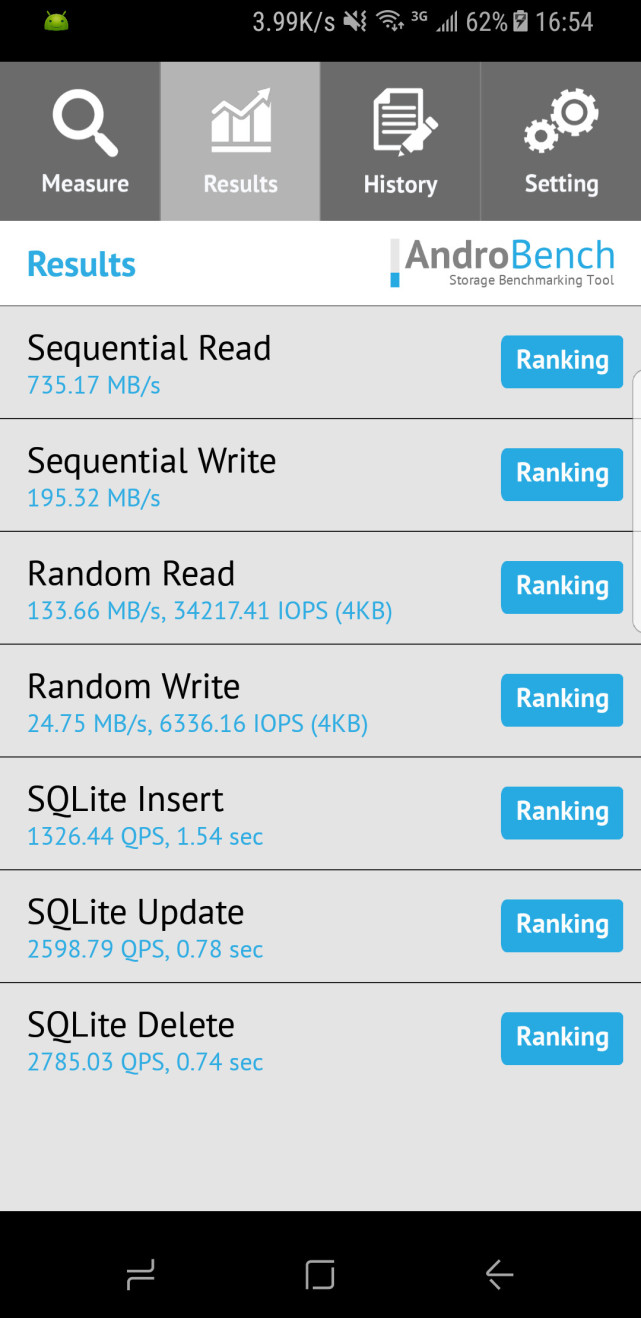Tap the system home button
Screen dimensions: 641x1318
pos(320,1274)
